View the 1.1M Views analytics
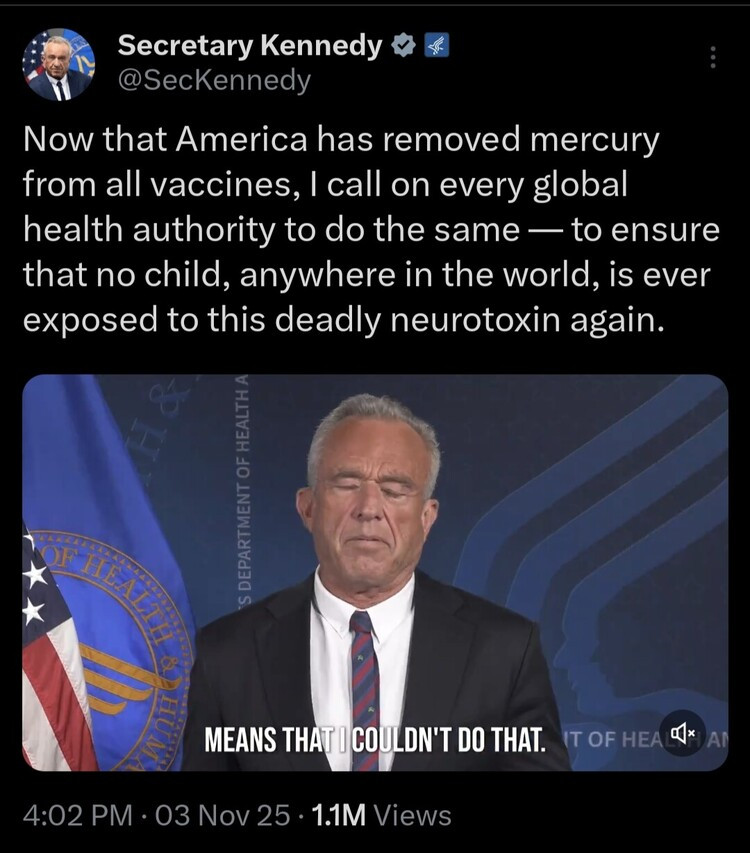This screenshot has height=853, width=750. [x=381, y=816]
